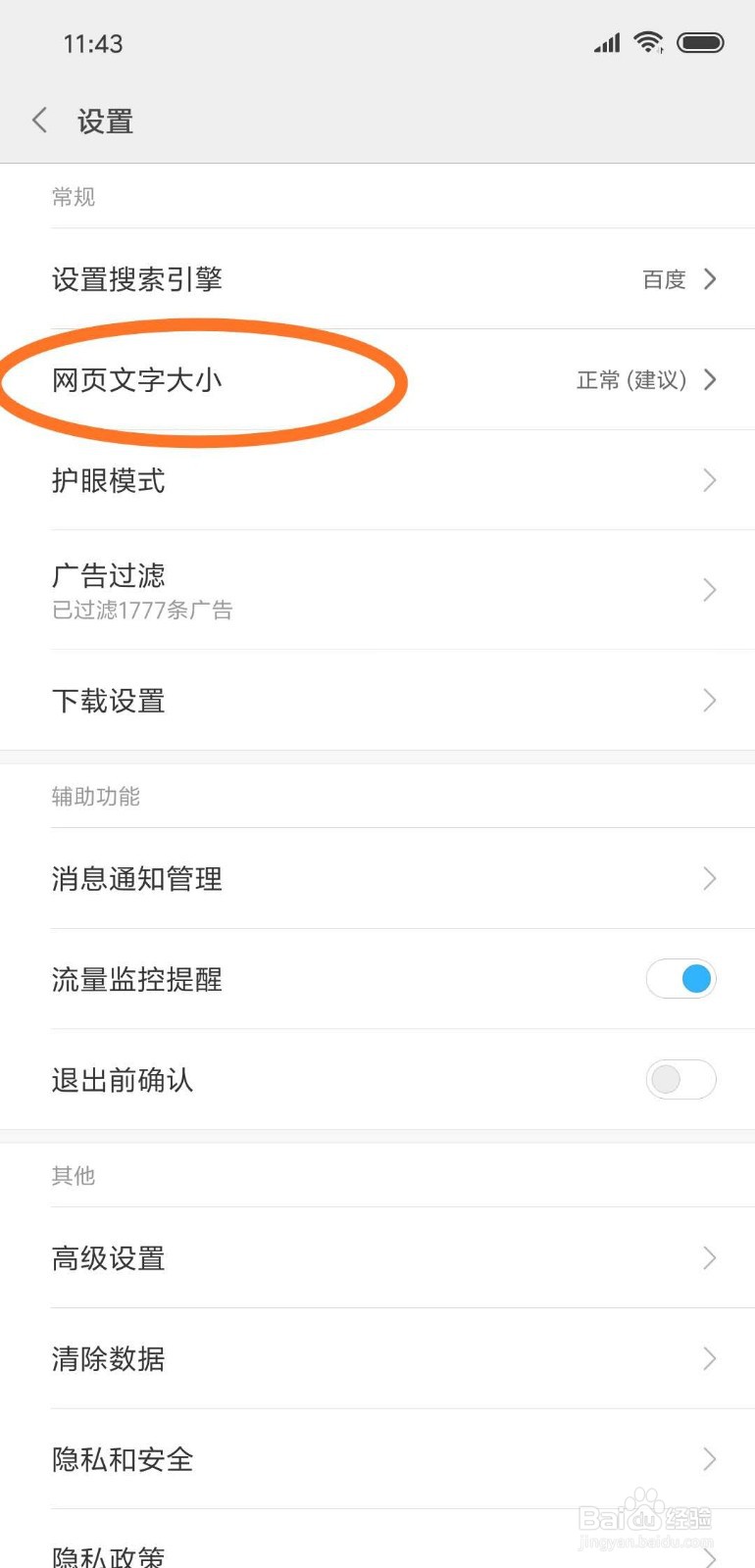The image size is (755, 1568).
Task: Toggle the data traffic reminder off
Action: click(680, 978)
